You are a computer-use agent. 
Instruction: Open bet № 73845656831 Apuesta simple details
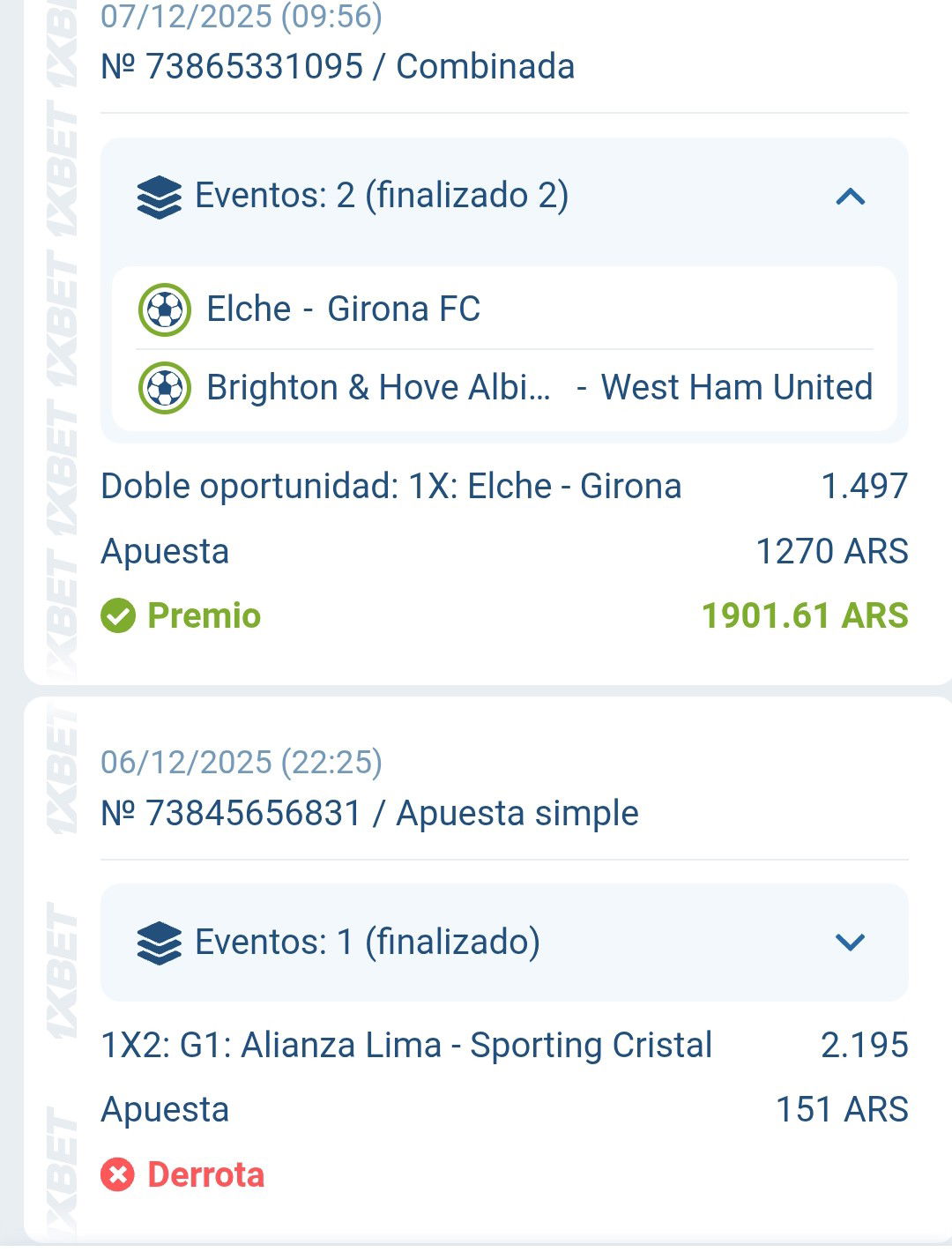[369, 813]
